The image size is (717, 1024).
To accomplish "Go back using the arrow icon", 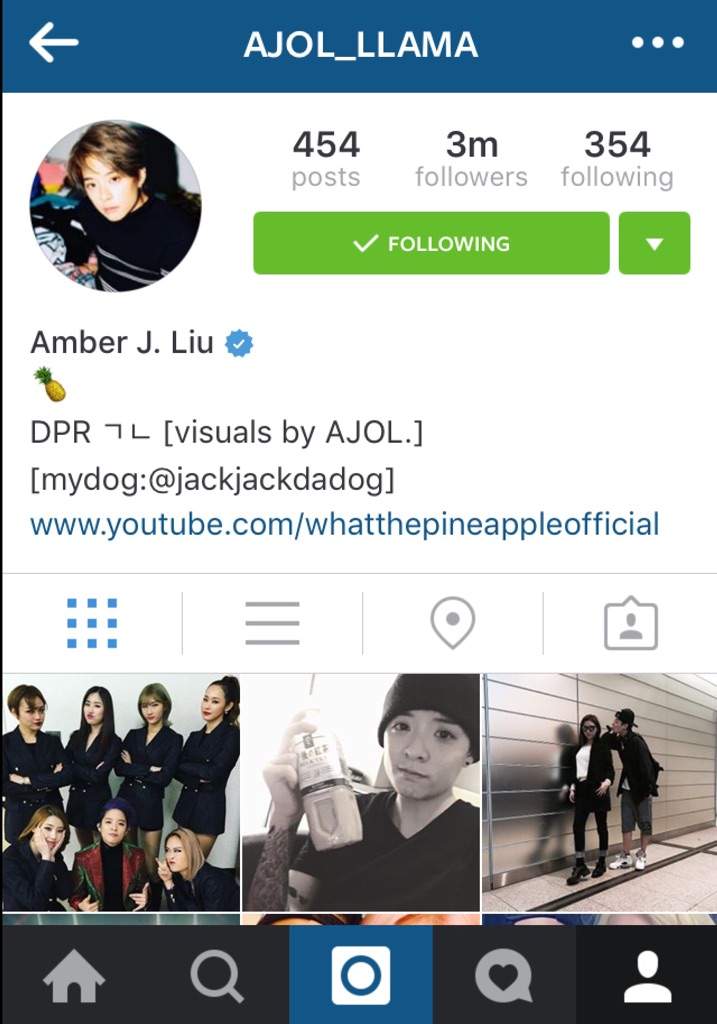I will pyautogui.click(x=53, y=44).
